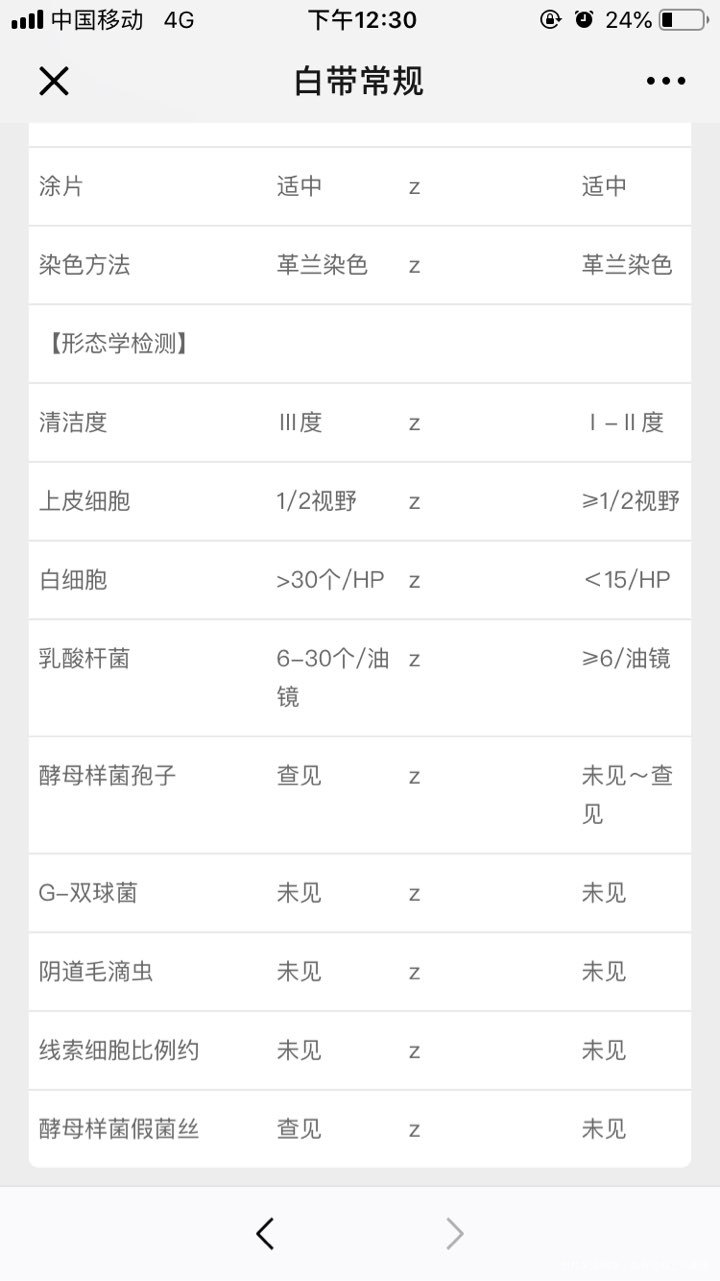Open the more options menu (three dots)

[664, 80]
